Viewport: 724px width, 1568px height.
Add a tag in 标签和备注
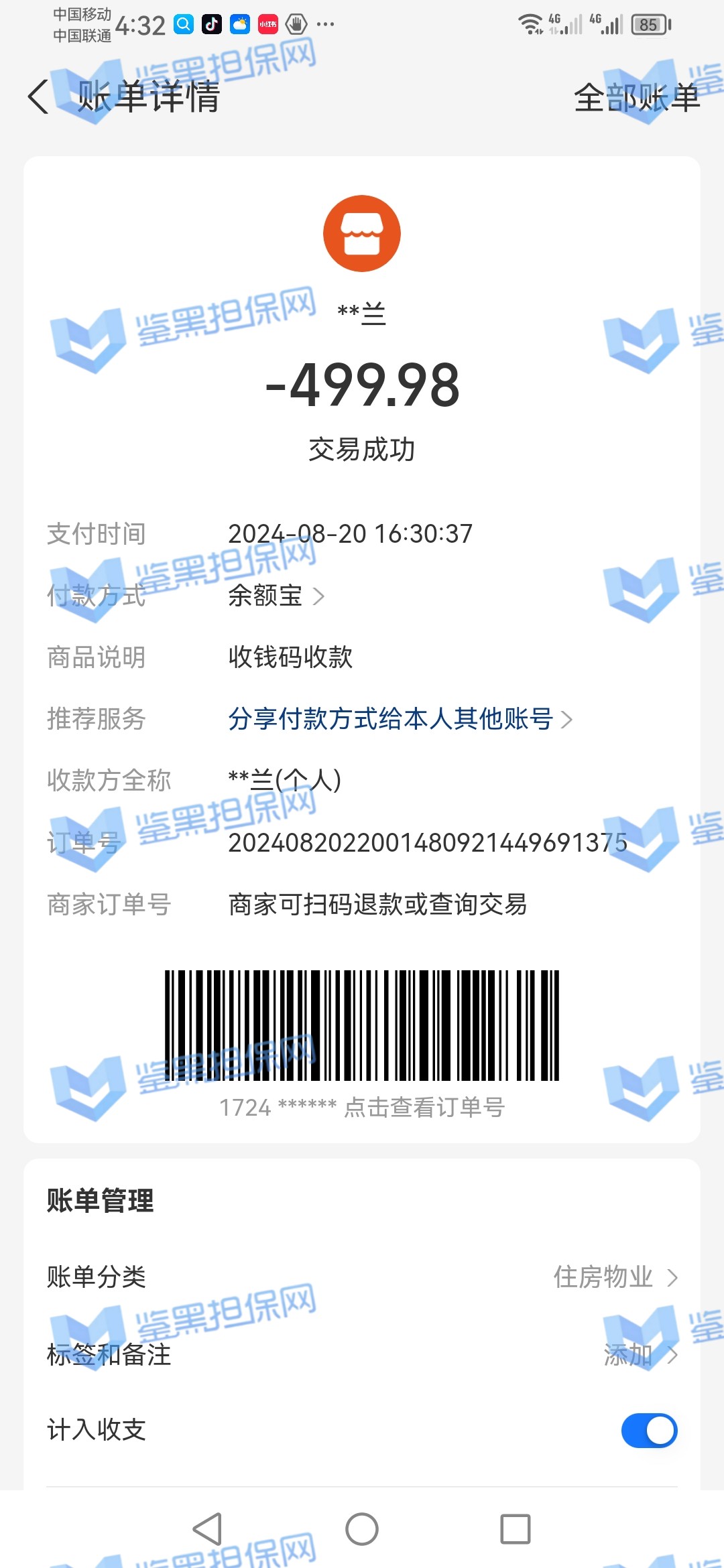click(640, 1355)
